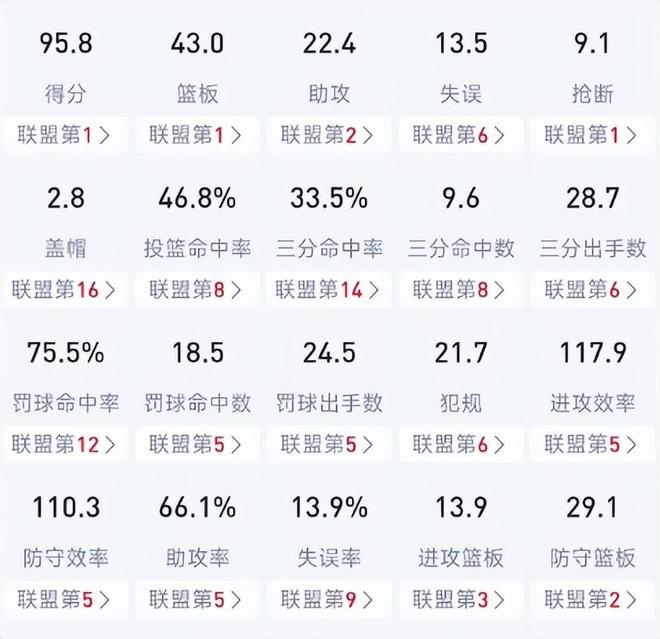View league ranking for 助攻

coord(330,134)
